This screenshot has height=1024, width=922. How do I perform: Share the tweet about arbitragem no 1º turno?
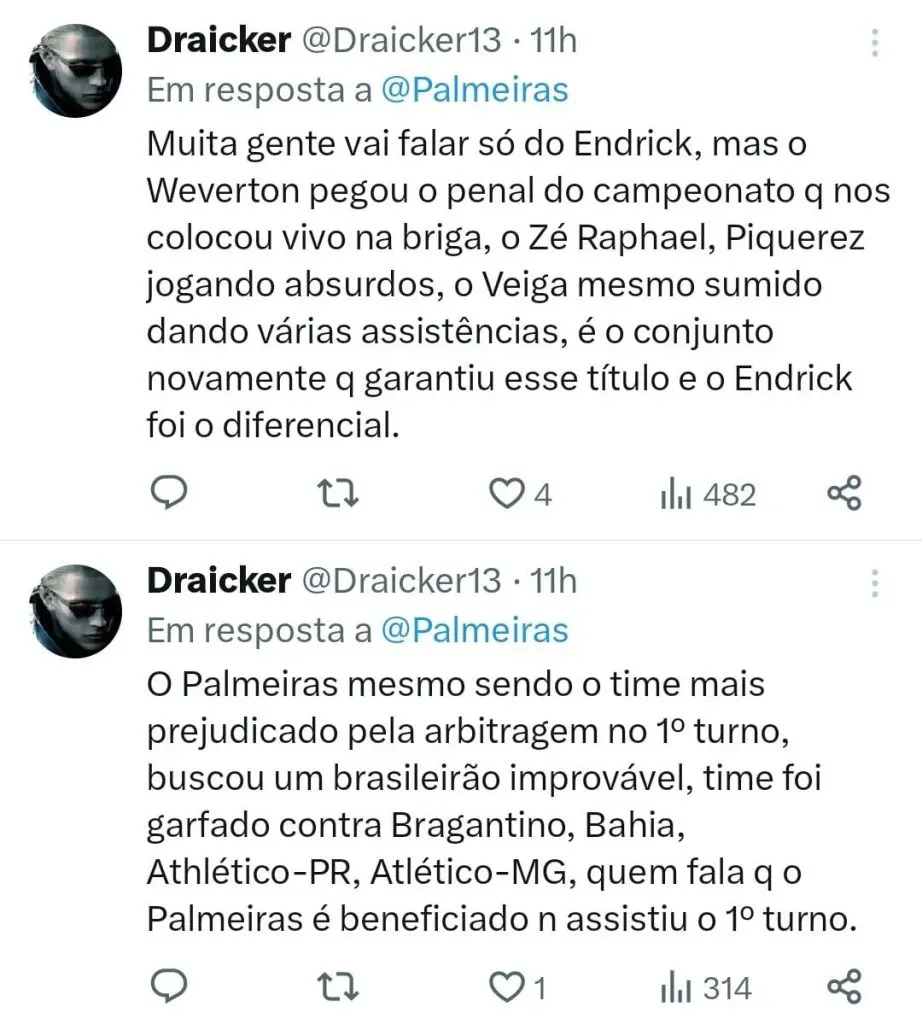845,988
